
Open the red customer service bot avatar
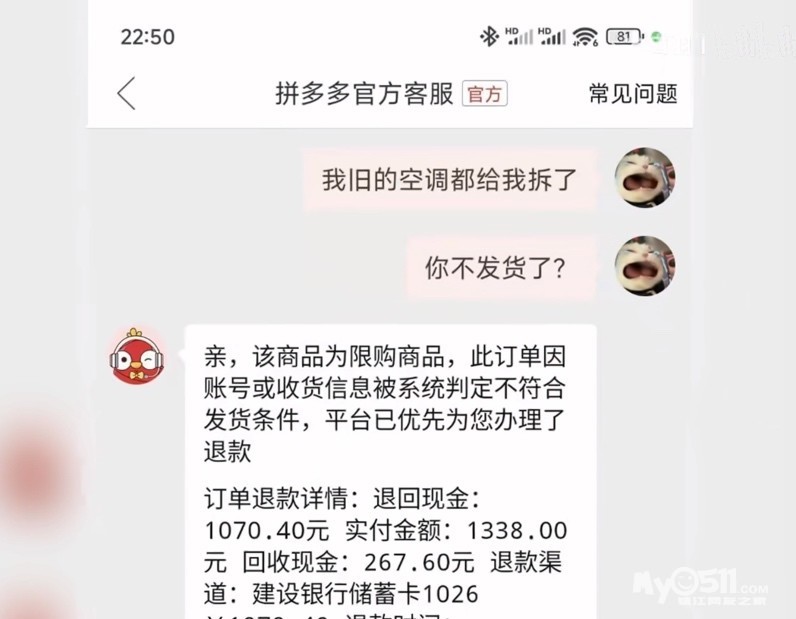pos(137,356)
